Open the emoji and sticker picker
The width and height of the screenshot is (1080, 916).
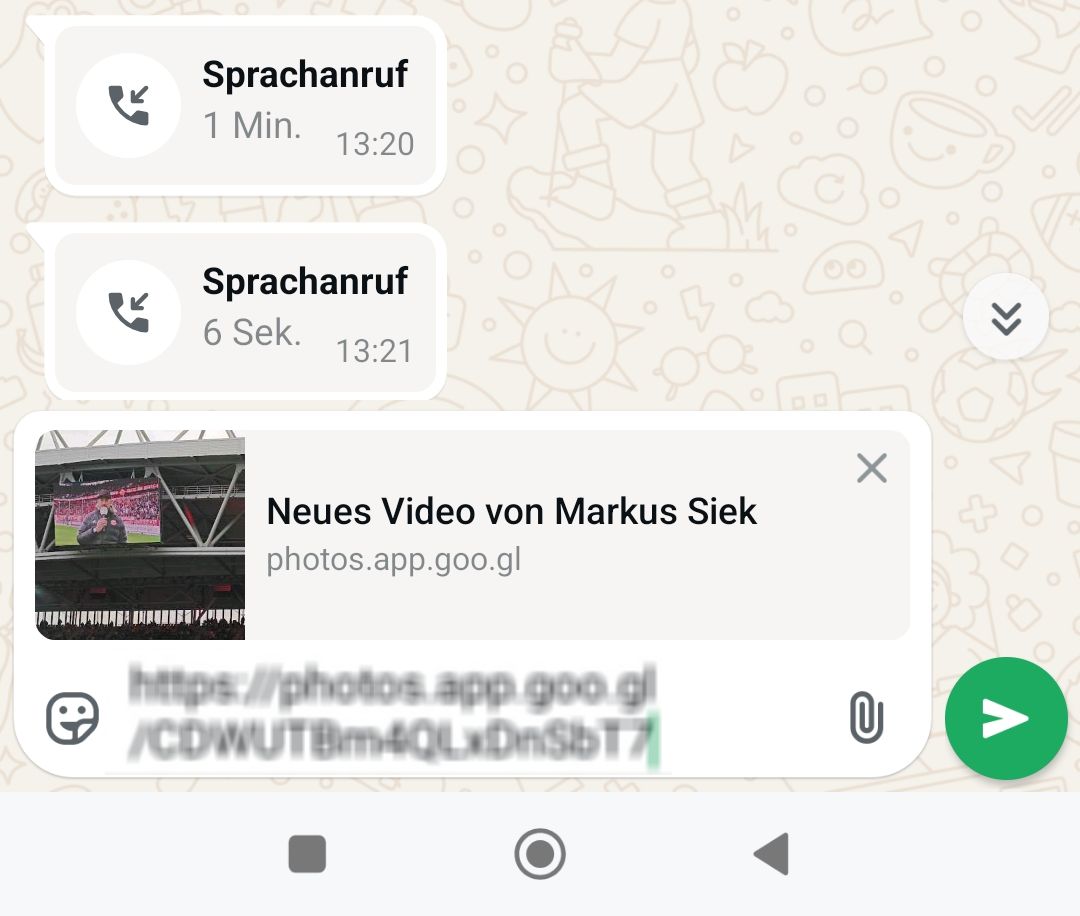[x=73, y=718]
